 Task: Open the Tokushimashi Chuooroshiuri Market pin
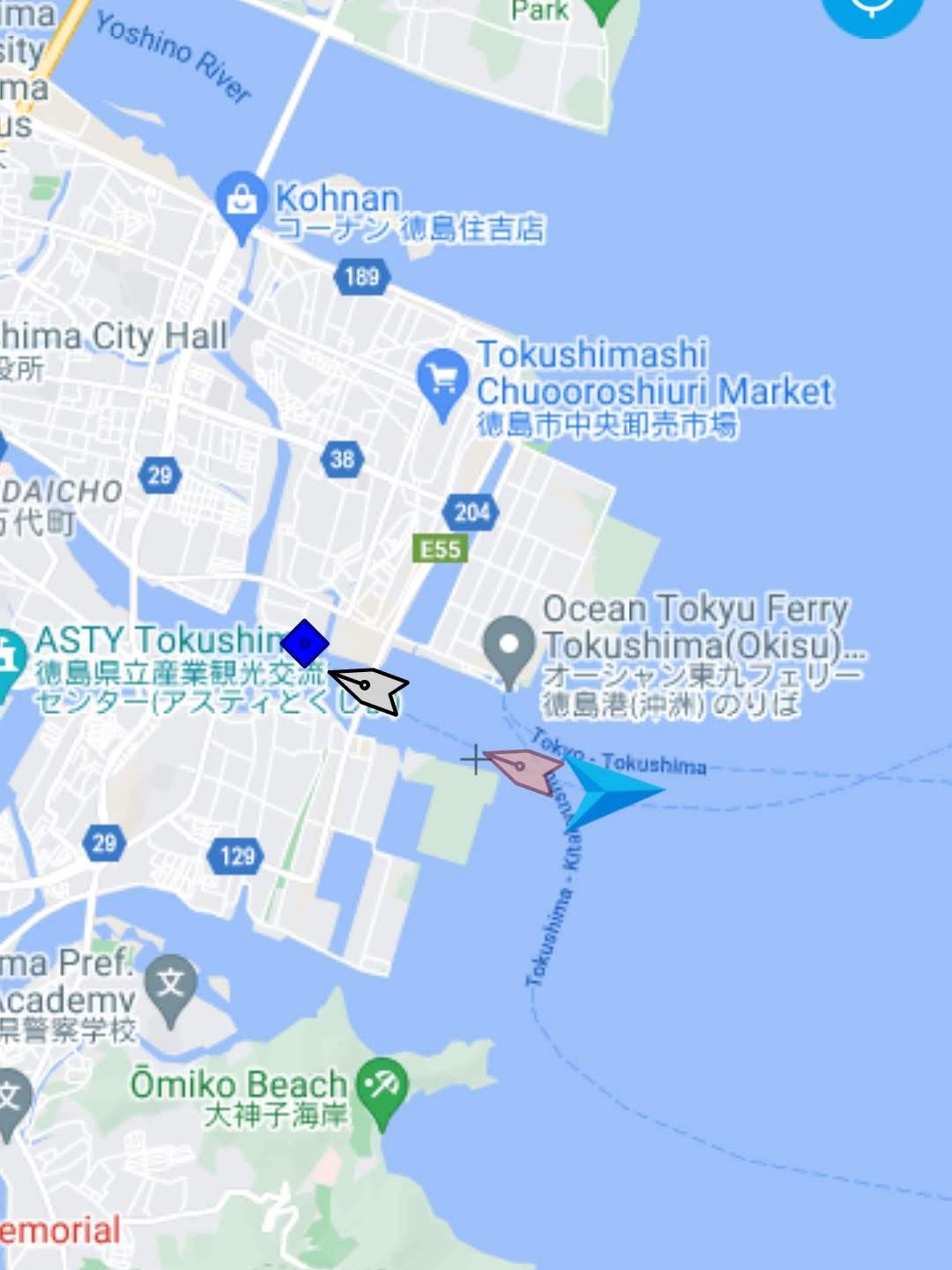442,380
